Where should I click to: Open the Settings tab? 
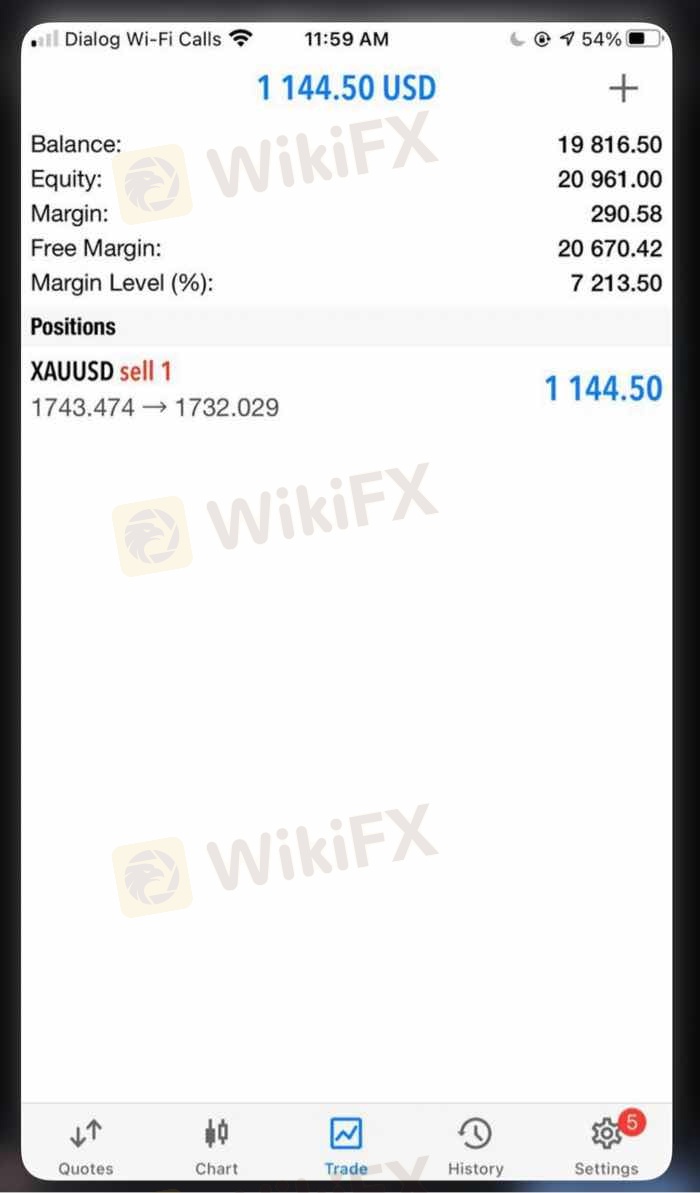tap(606, 1146)
